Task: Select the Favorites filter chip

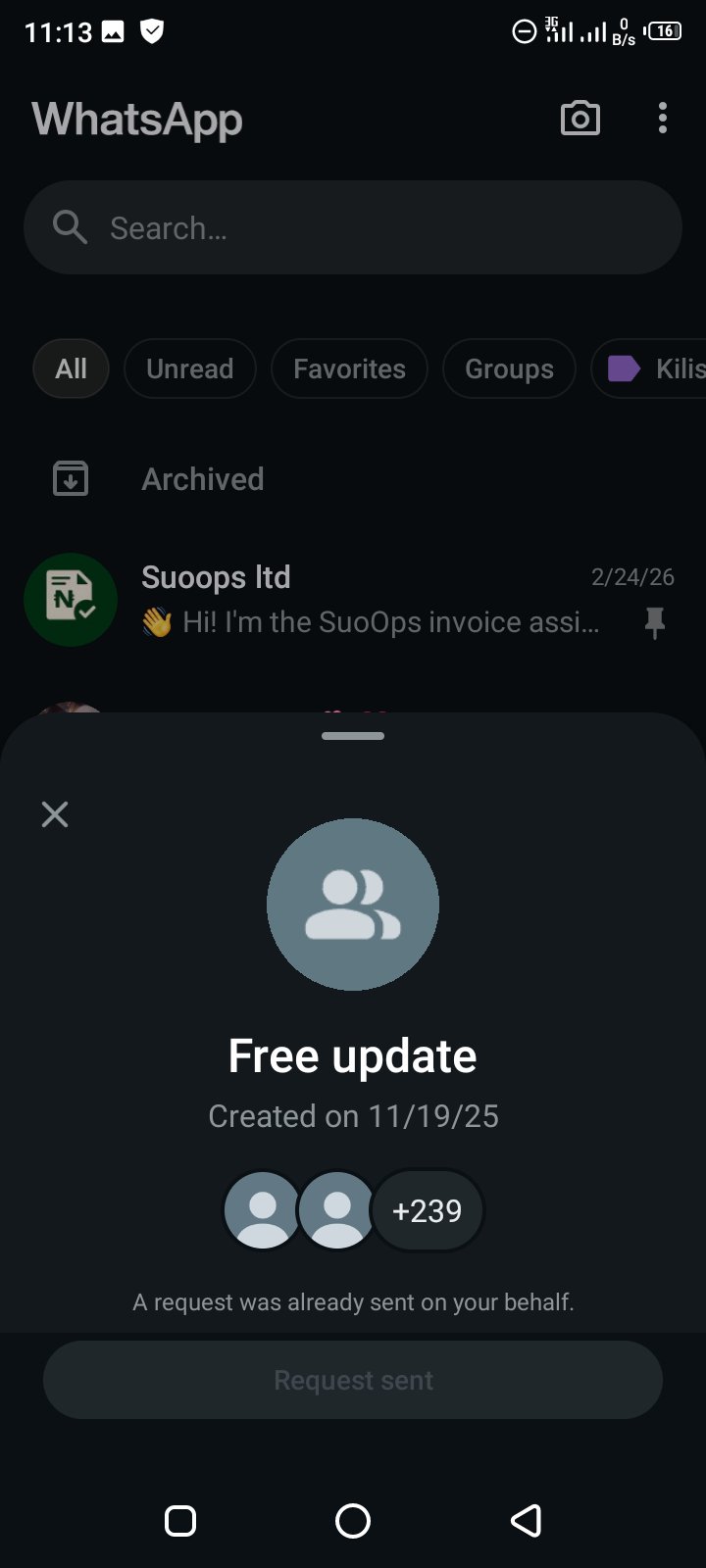Action: pos(349,368)
